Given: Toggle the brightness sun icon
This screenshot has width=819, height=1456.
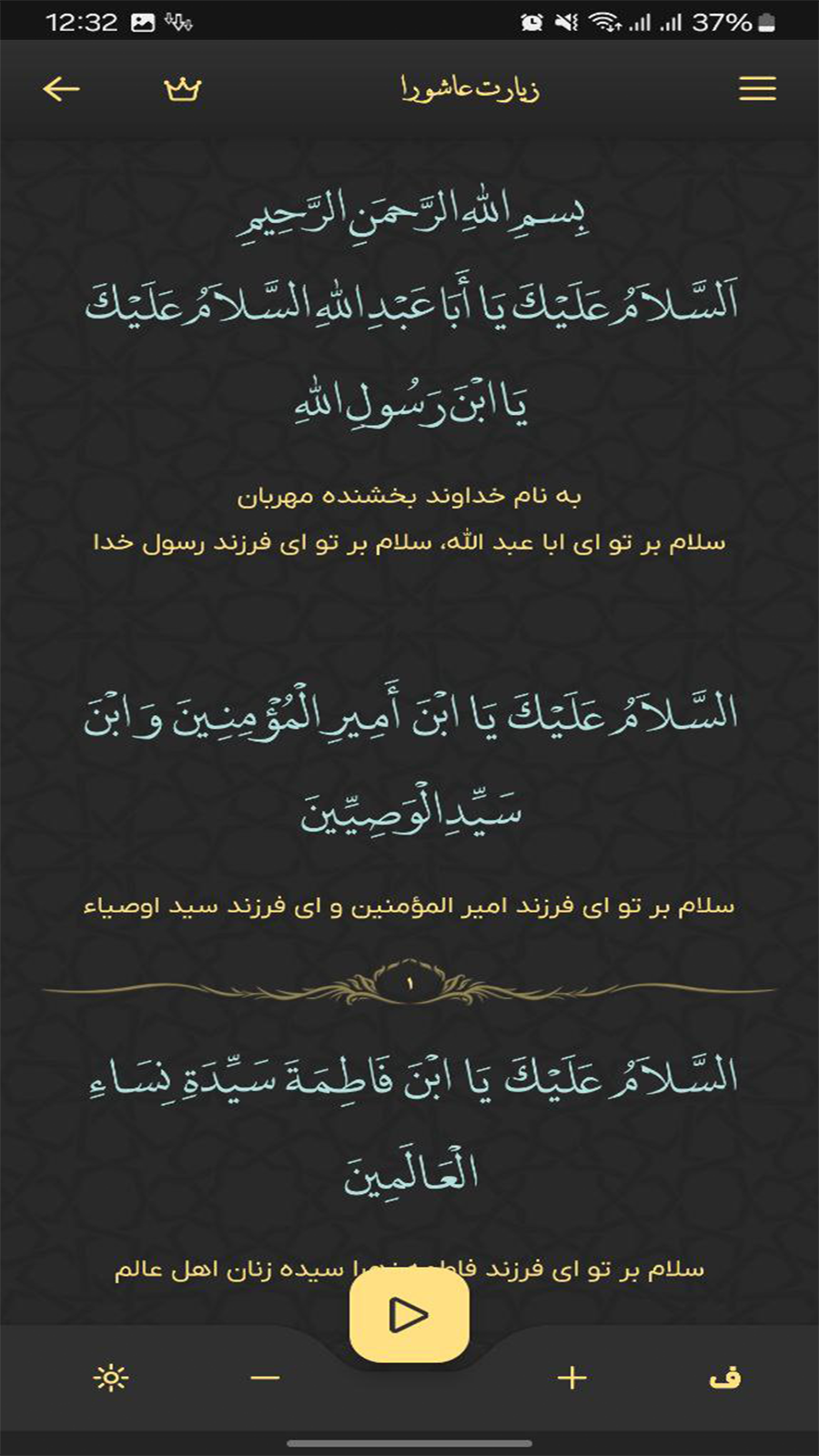Looking at the screenshot, I should [111, 1378].
